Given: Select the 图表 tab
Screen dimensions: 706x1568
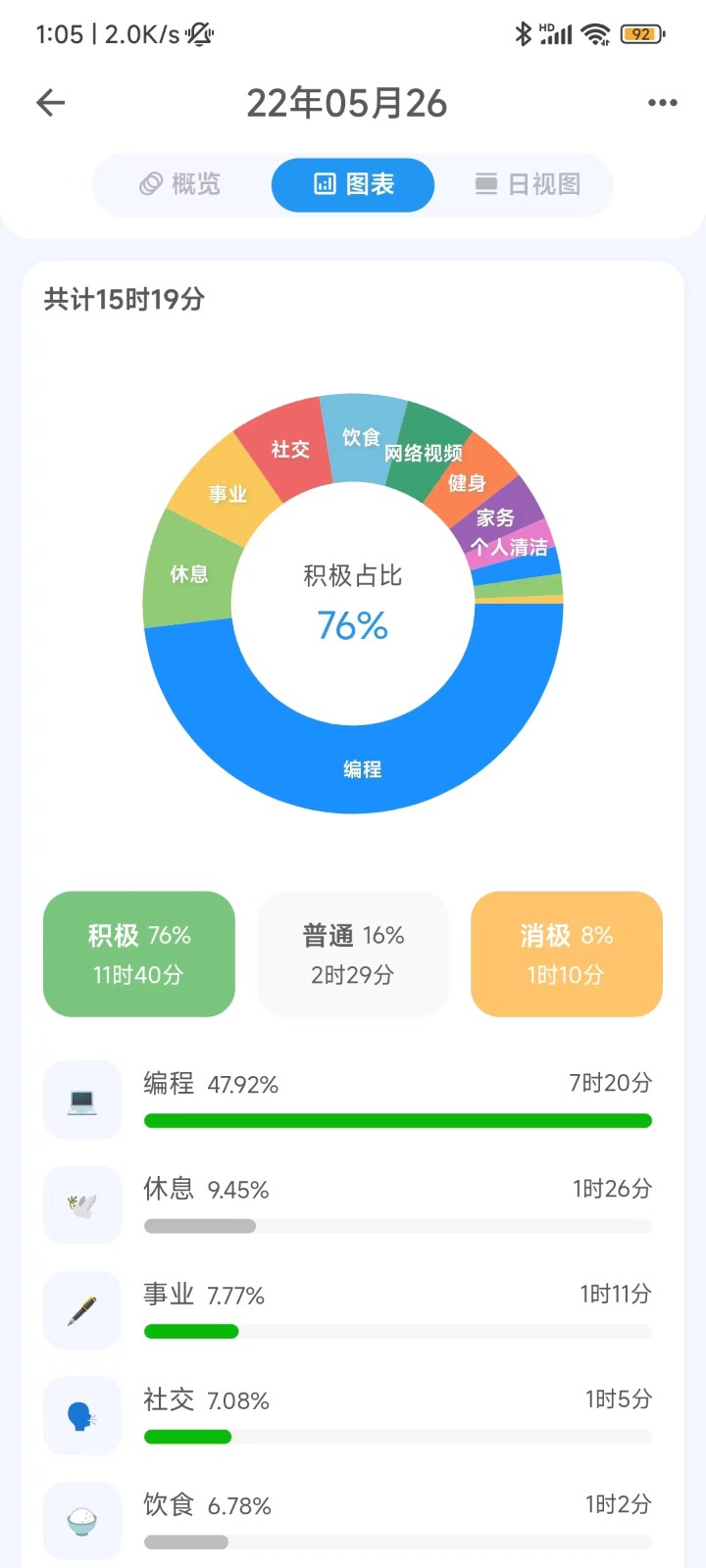Looking at the screenshot, I should click(353, 184).
